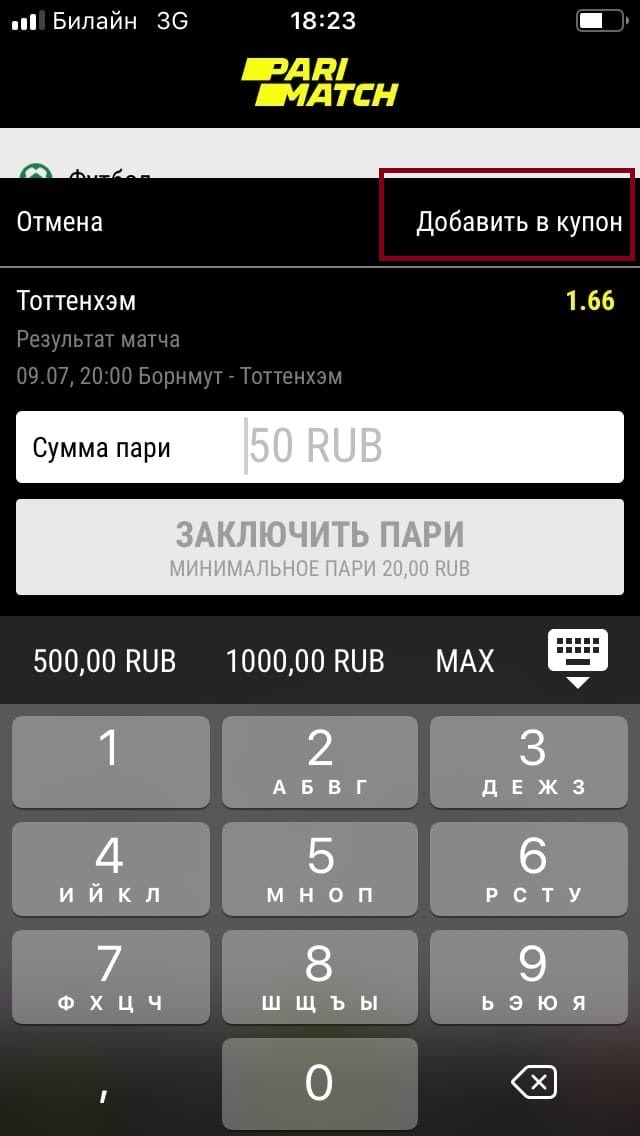Screen dimensions: 640x1136
Task: Tap Отмена to cancel the bet
Action: [x=60, y=222]
